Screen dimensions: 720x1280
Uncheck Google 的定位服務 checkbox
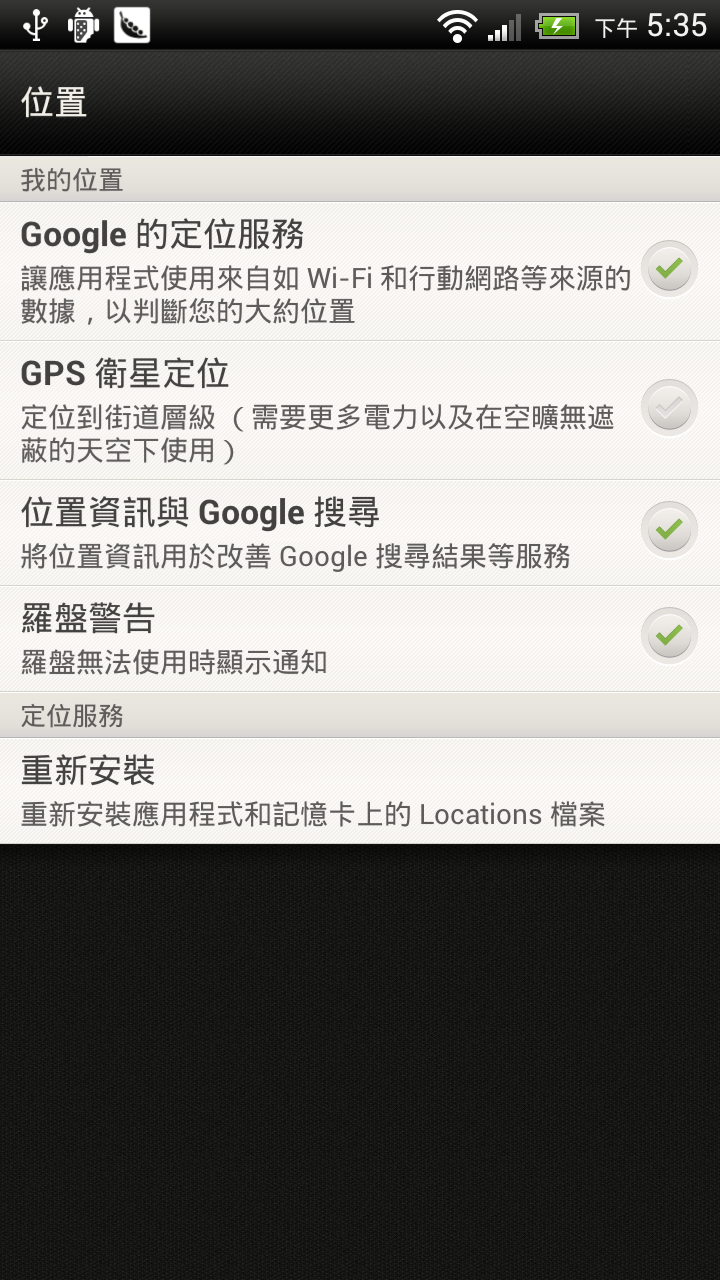(669, 269)
